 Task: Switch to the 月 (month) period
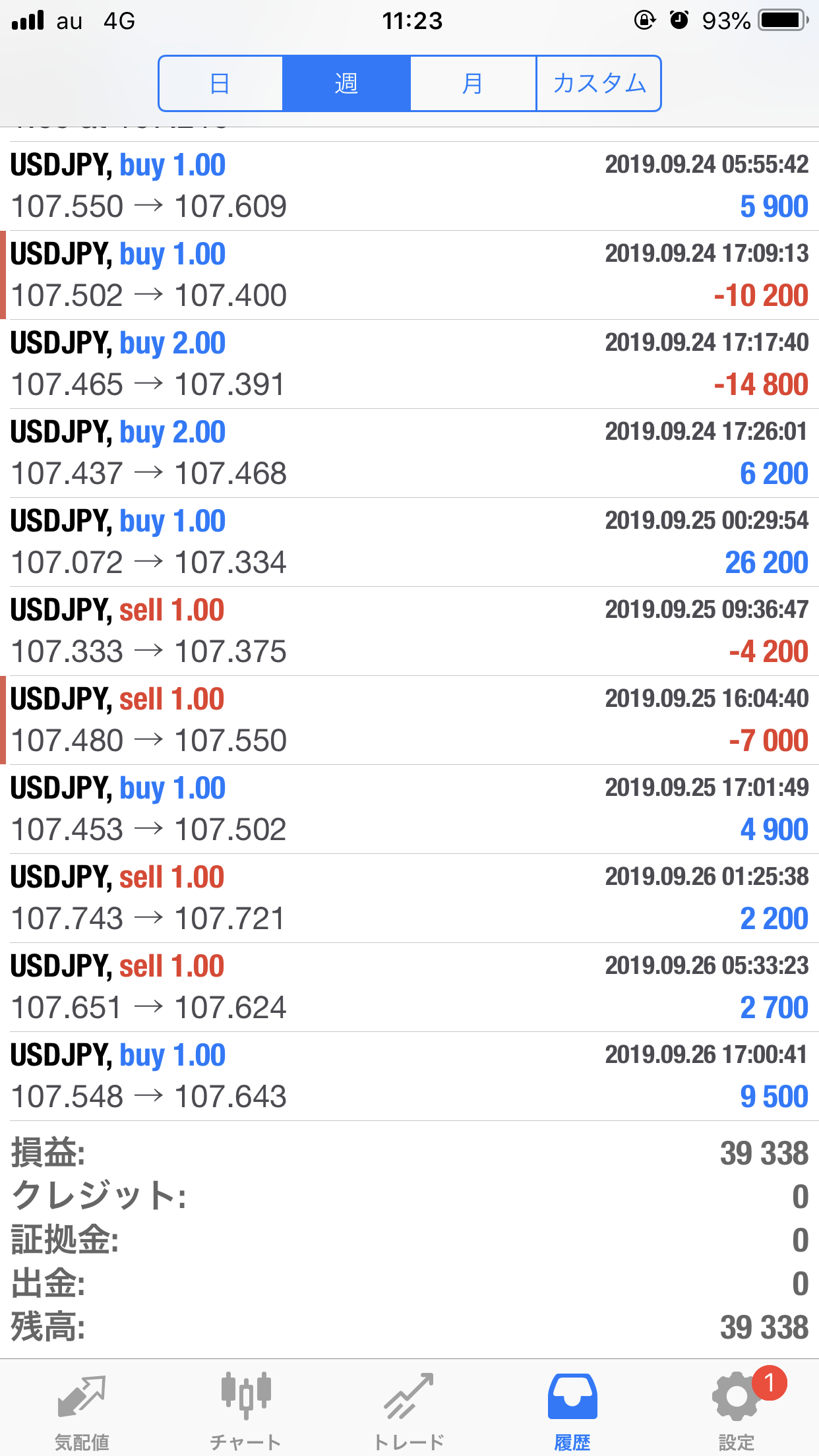[473, 84]
